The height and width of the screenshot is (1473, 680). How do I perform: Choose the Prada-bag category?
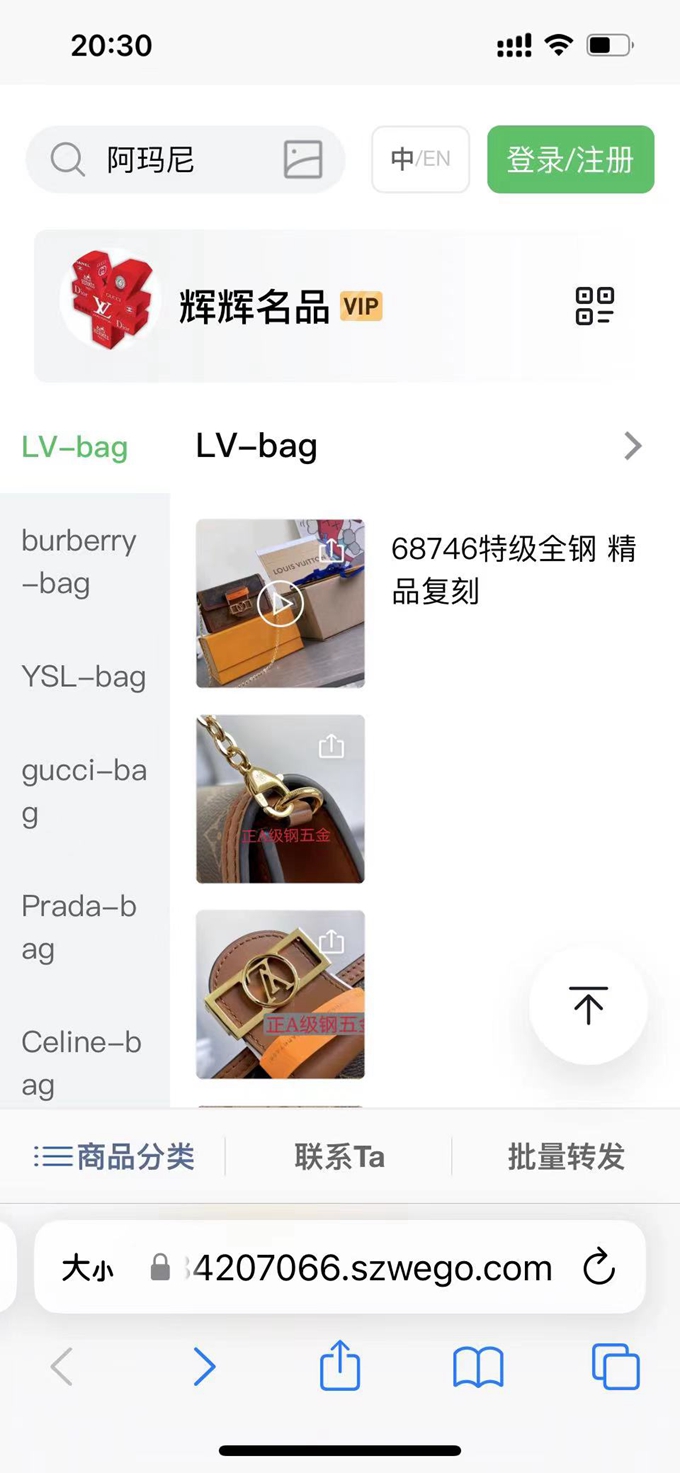coord(79,927)
